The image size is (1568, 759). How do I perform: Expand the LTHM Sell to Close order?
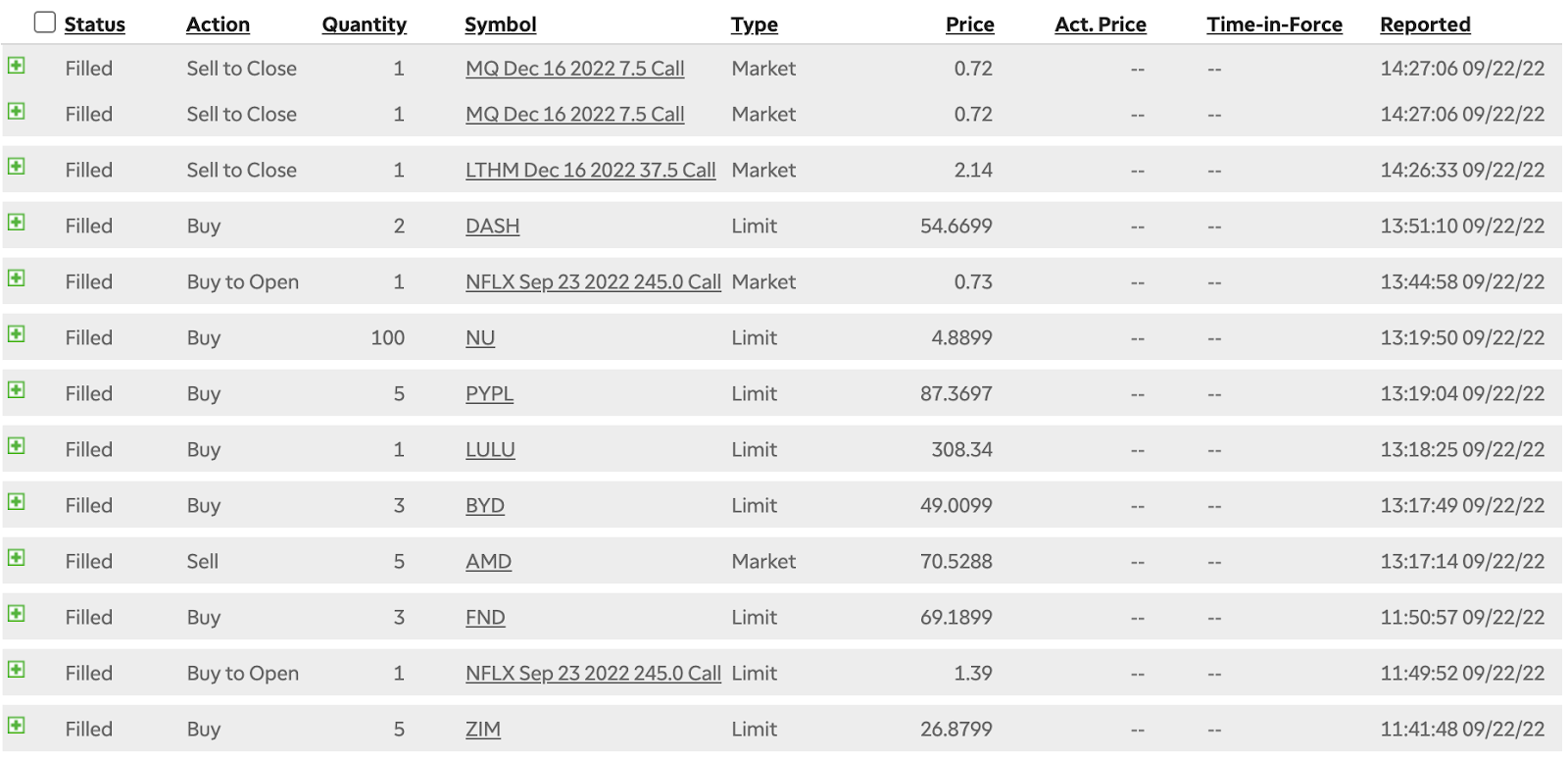click(16, 167)
